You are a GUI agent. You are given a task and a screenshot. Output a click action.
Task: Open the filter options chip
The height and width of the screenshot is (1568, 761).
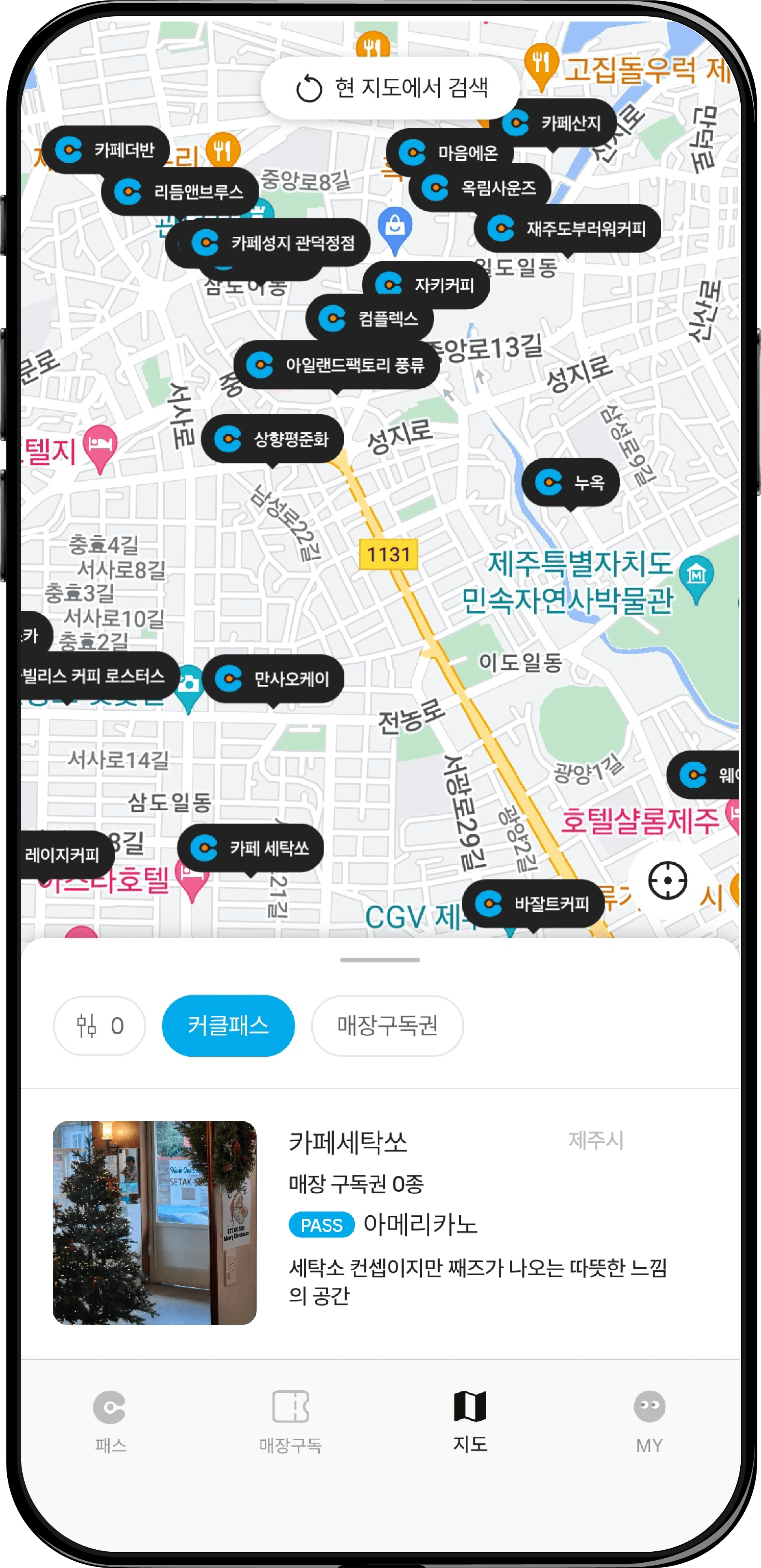point(100,1026)
